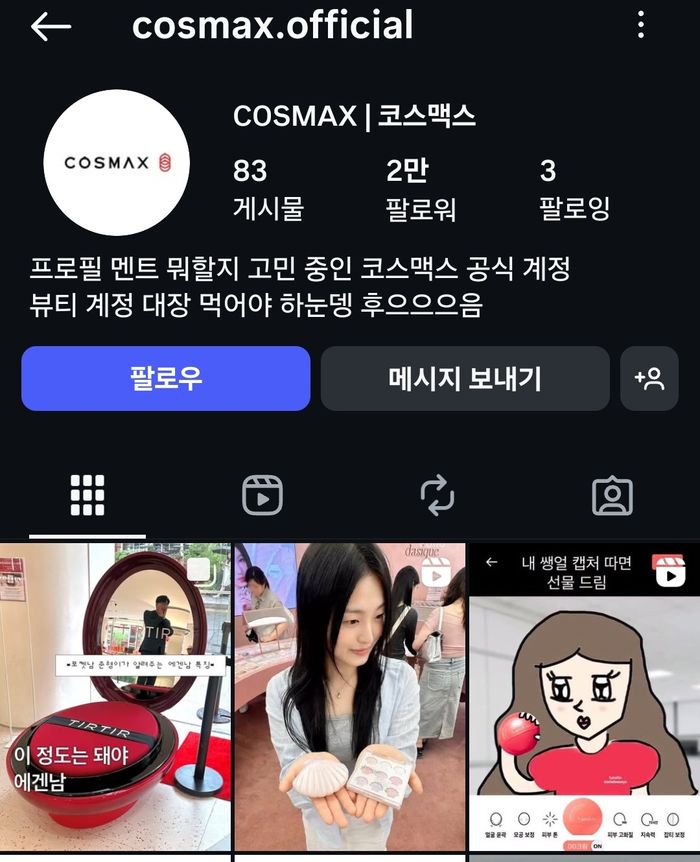
Task: Open the dasique shell palette reel
Action: (x=350, y=697)
